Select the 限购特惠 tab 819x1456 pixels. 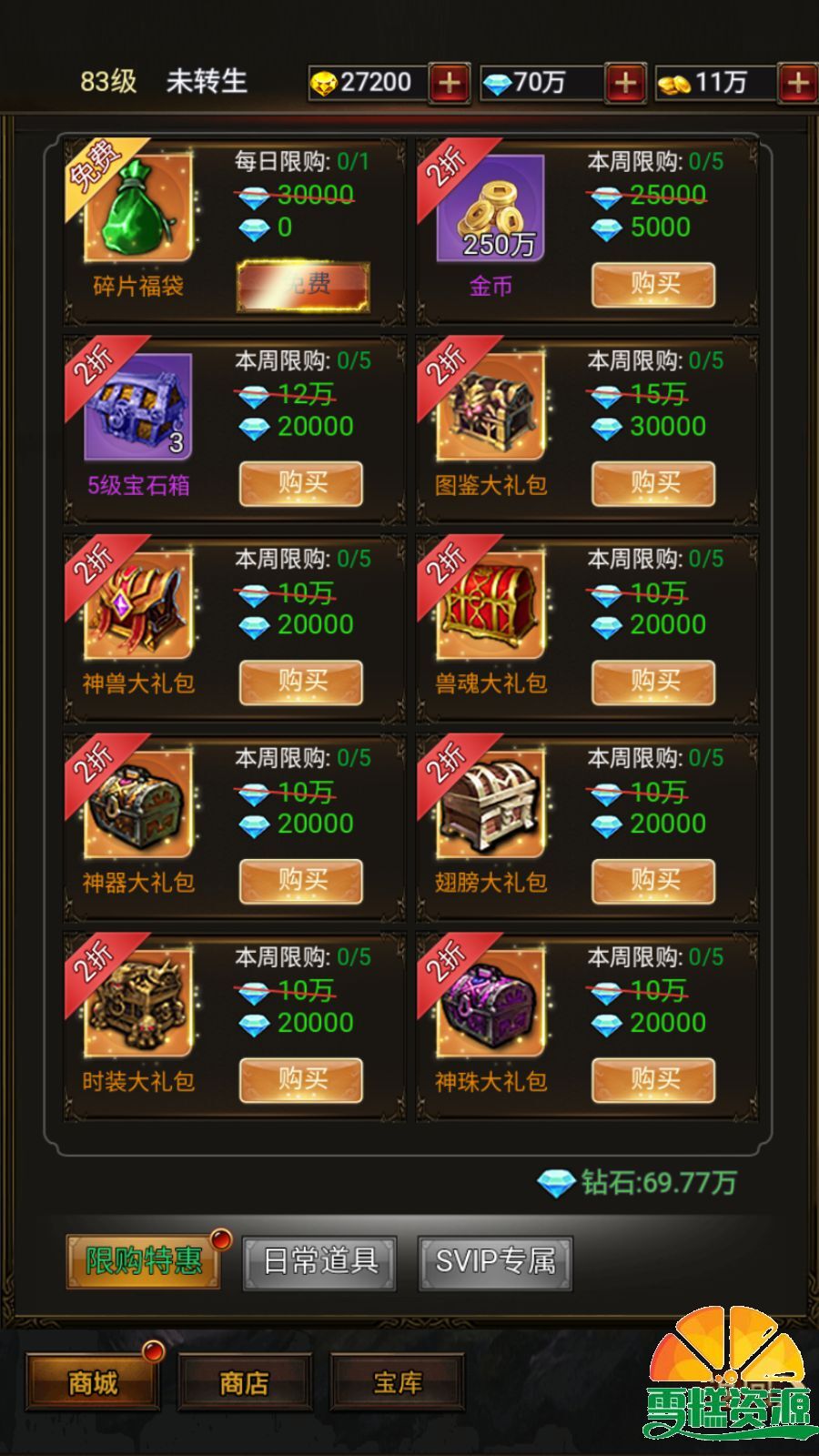[x=144, y=1262]
